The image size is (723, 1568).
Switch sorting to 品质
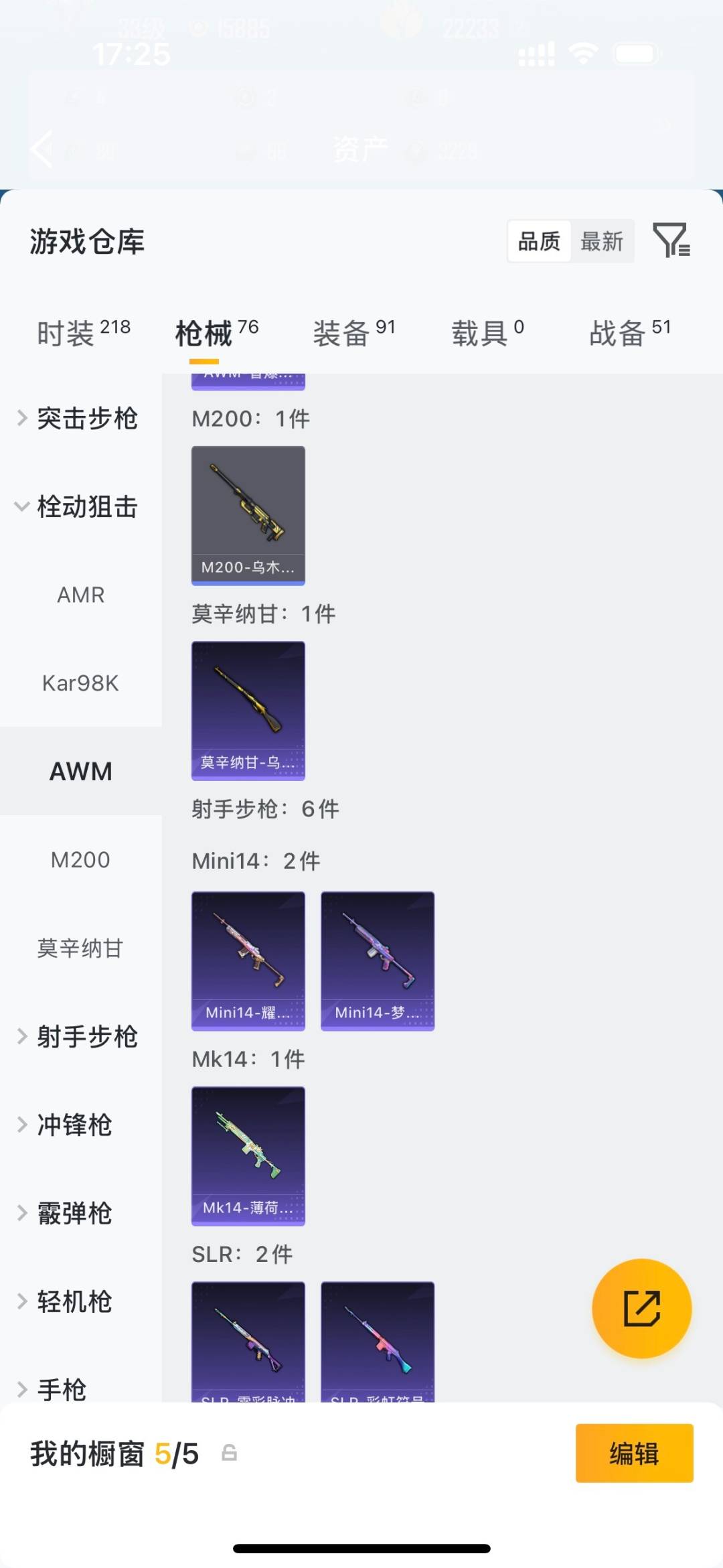[539, 241]
